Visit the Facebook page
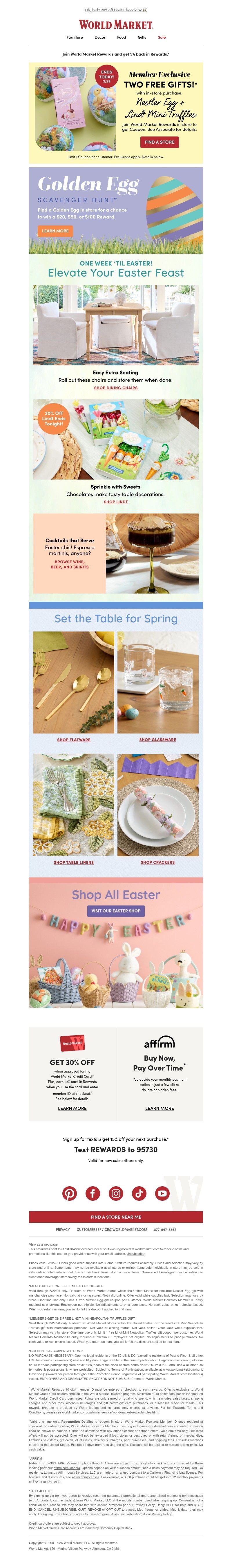This screenshot has width=232, height=1568. 93,1193
